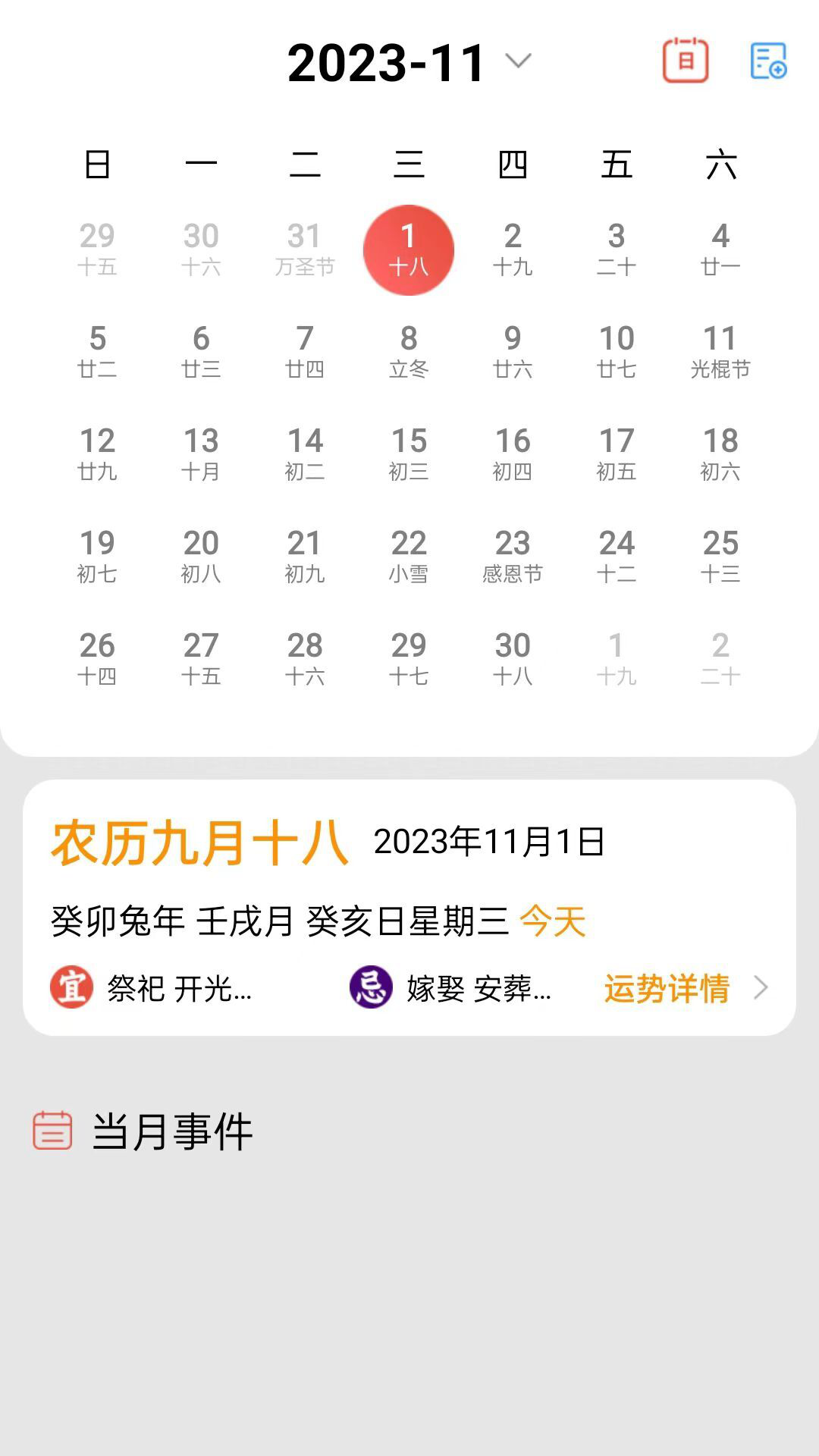Viewport: 819px width, 1456px height.
Task: Tap December 2 二十 in next month
Action: (720, 658)
